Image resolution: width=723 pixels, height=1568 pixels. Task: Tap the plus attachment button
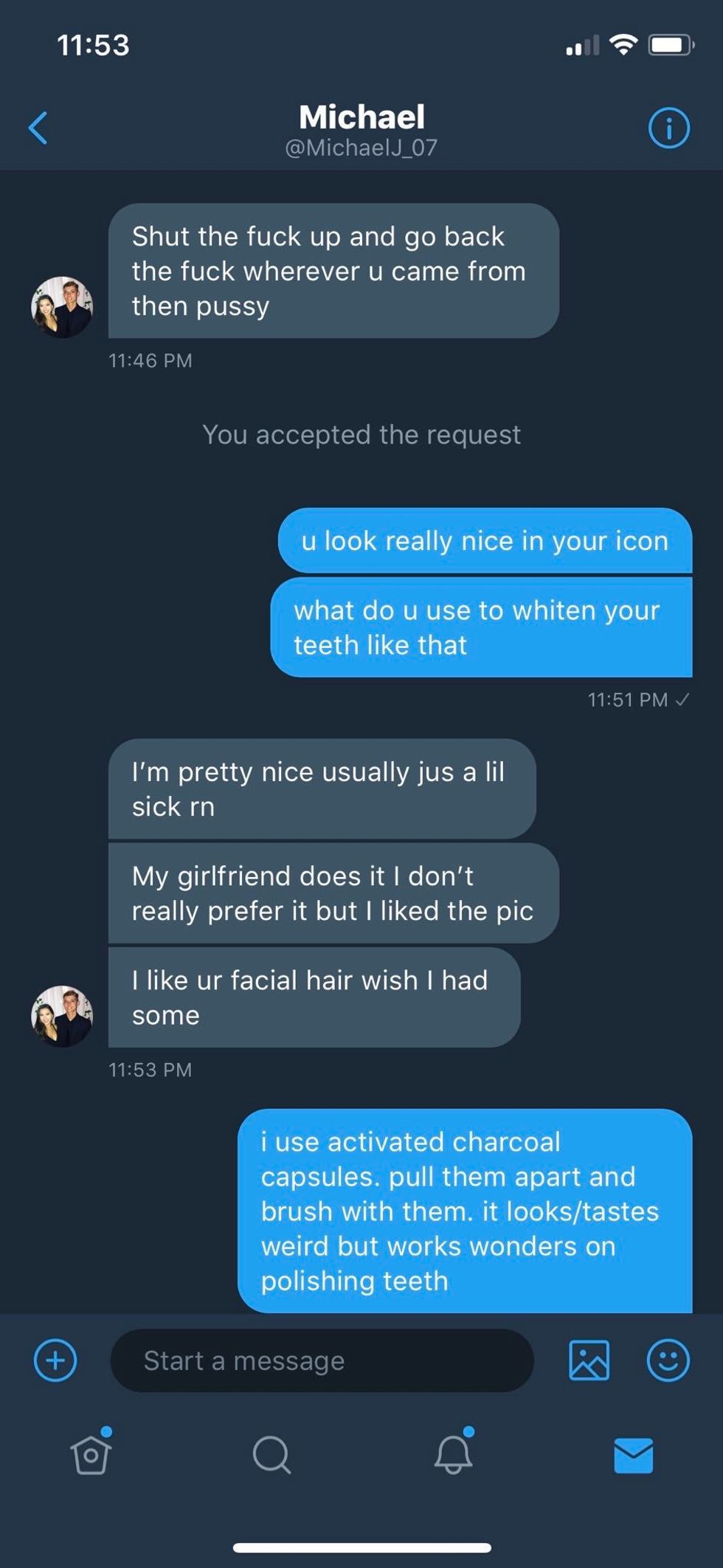[x=55, y=1360]
